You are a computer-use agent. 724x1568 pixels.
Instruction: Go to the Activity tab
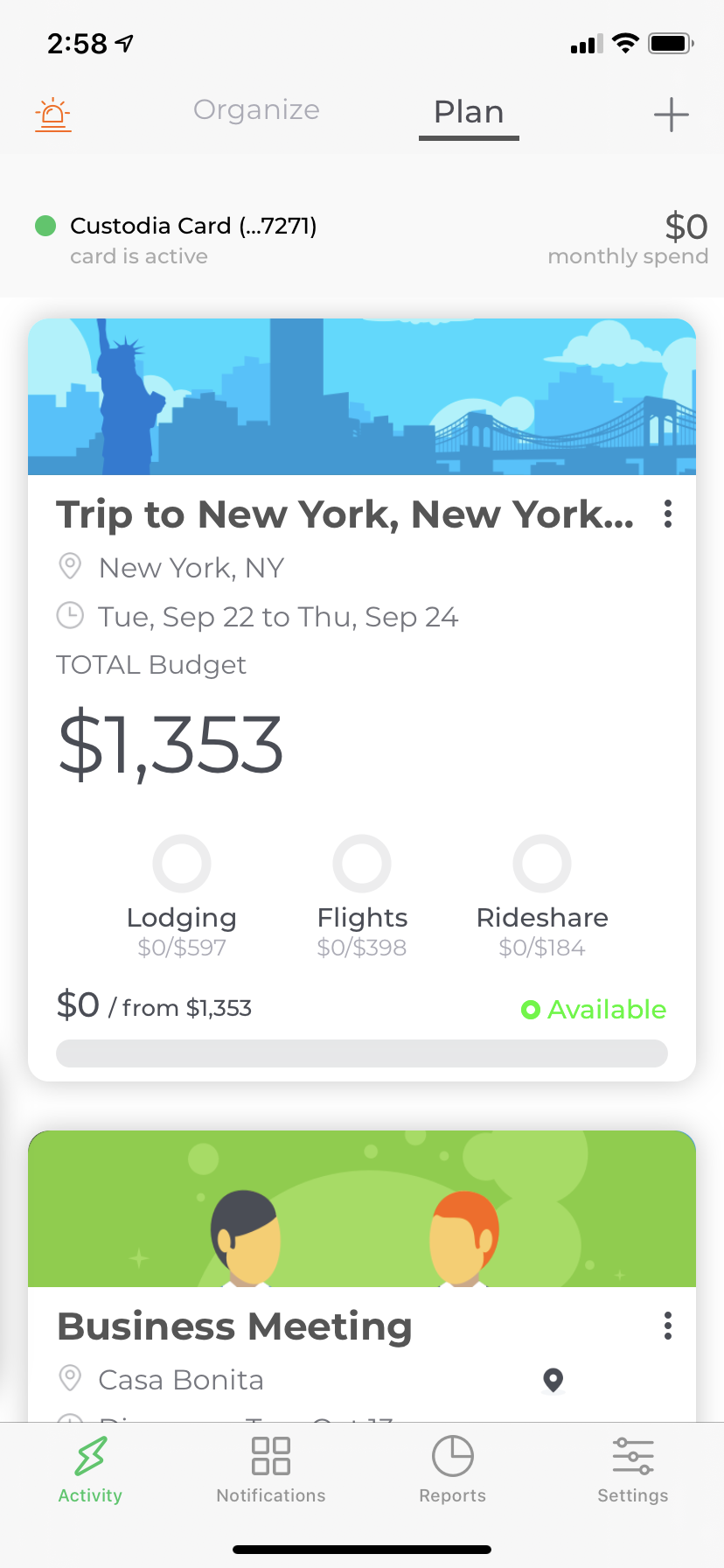click(90, 1470)
